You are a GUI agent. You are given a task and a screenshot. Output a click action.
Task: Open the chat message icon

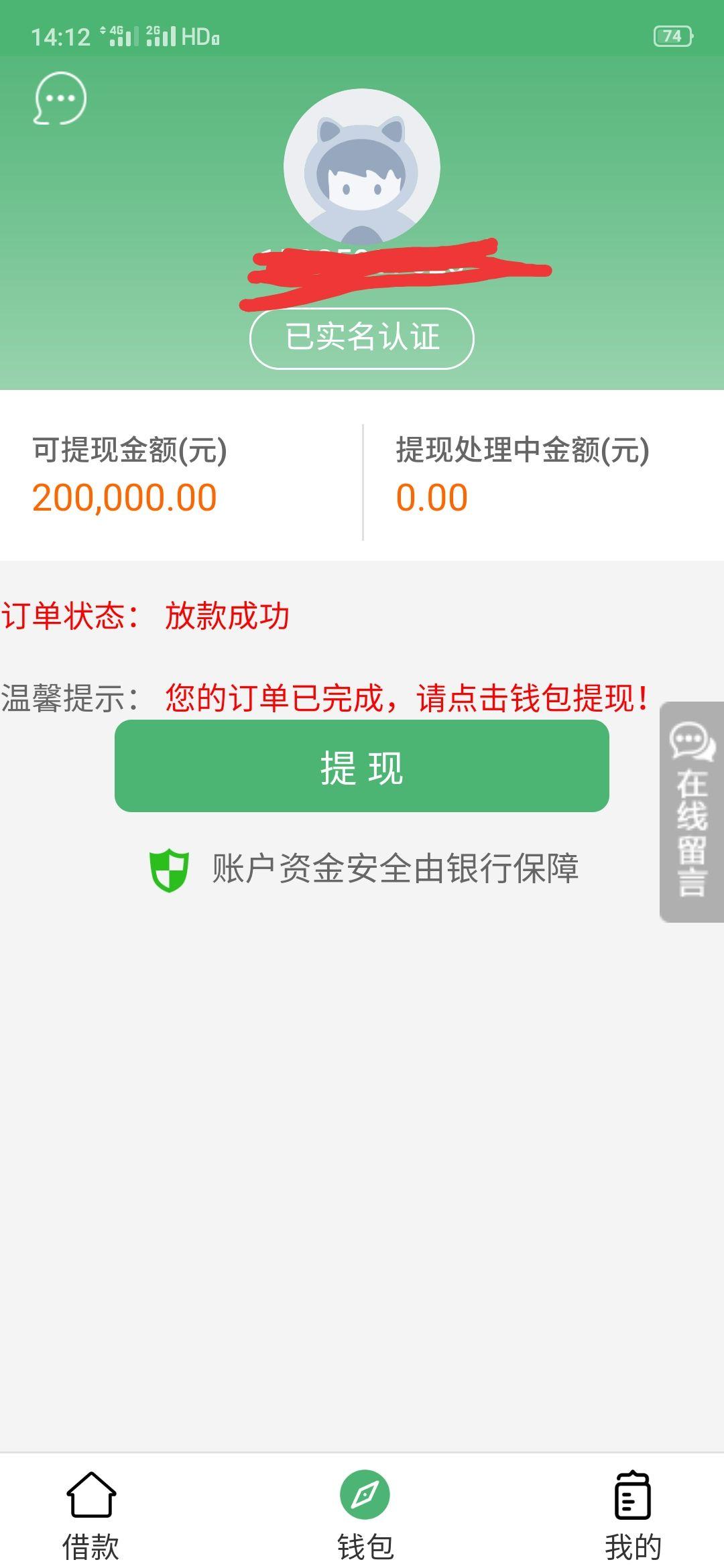tap(60, 99)
